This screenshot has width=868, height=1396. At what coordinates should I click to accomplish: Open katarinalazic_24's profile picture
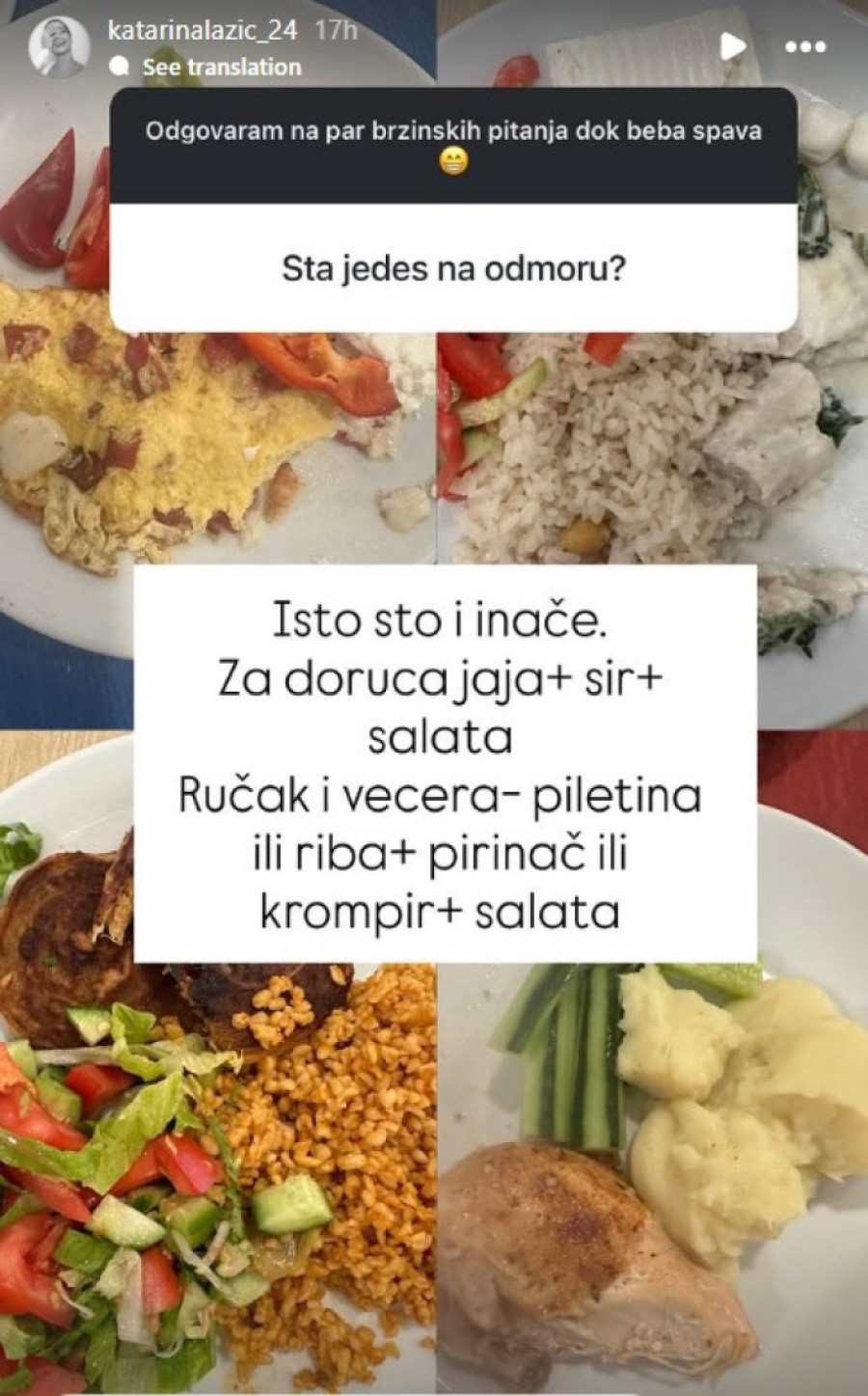tap(59, 45)
